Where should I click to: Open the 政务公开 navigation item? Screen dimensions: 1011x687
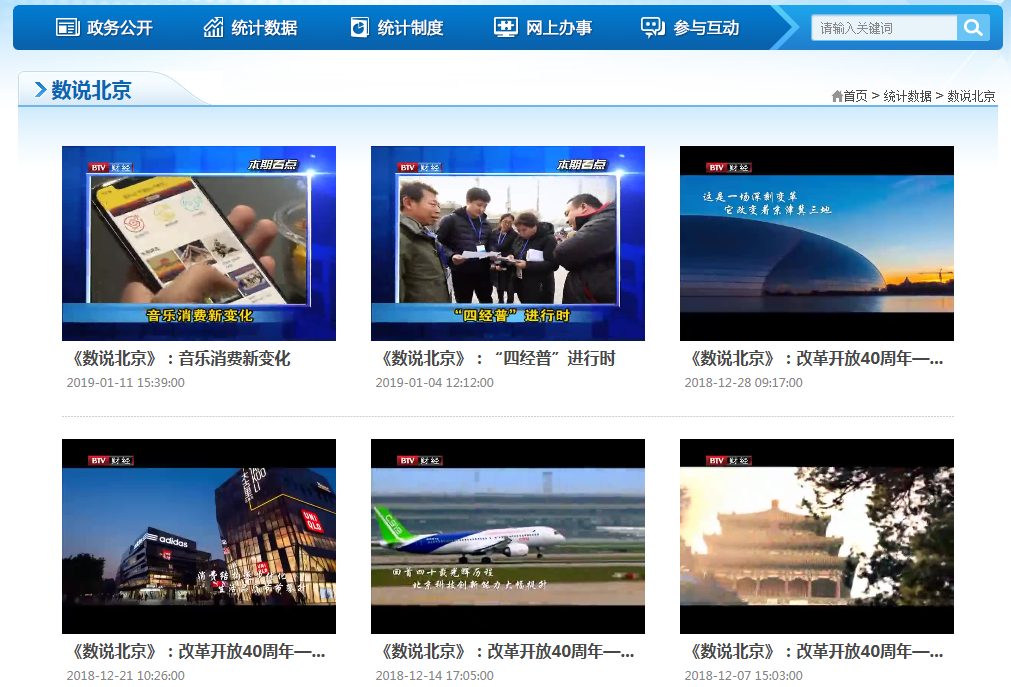coord(104,28)
